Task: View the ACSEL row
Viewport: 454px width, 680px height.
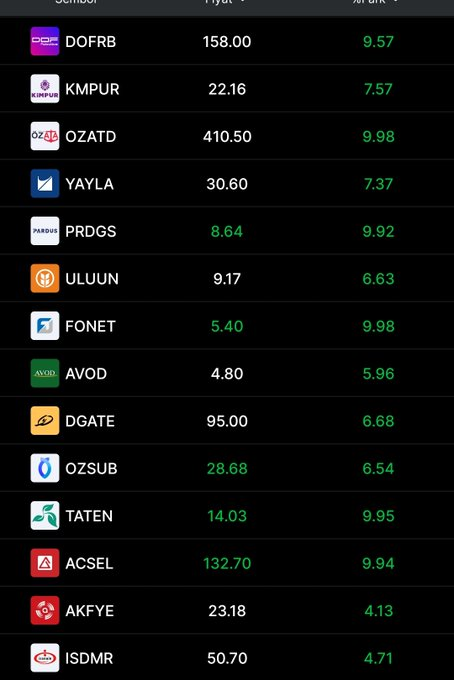Action: [227, 562]
